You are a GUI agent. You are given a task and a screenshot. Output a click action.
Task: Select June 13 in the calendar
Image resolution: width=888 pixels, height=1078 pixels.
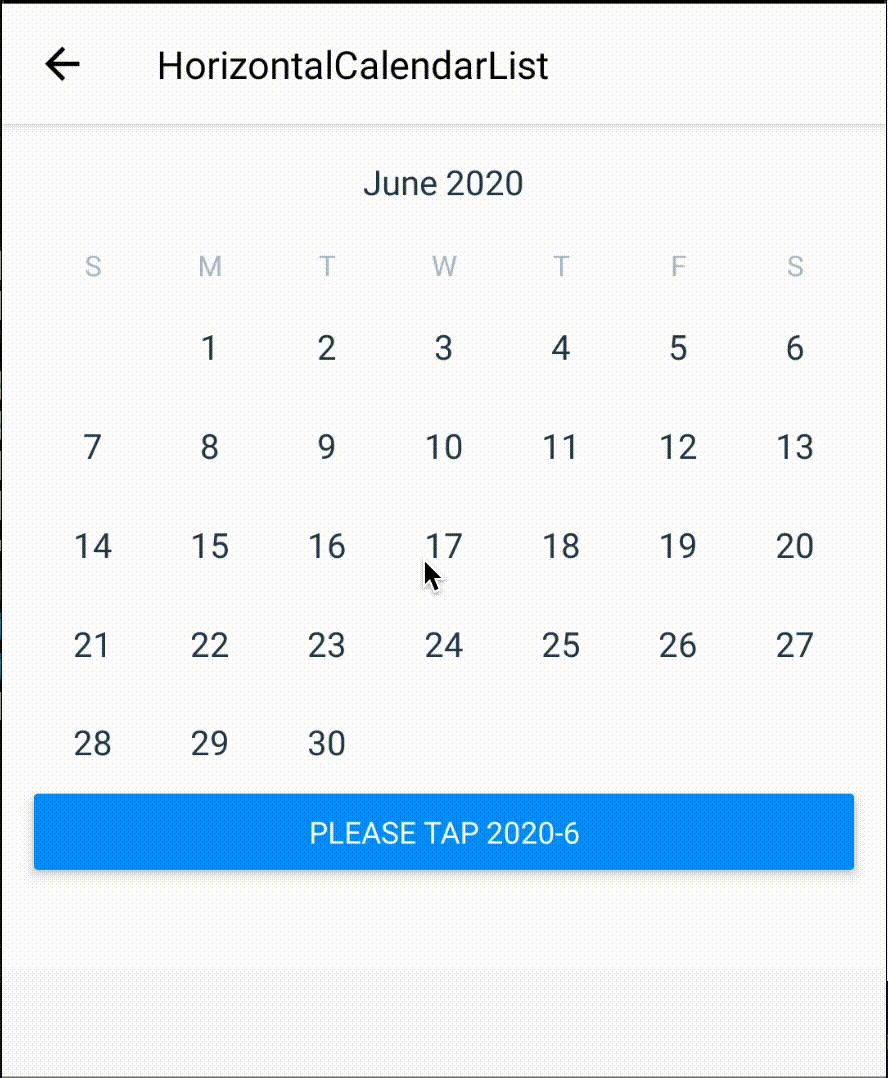pyautogui.click(x=795, y=447)
